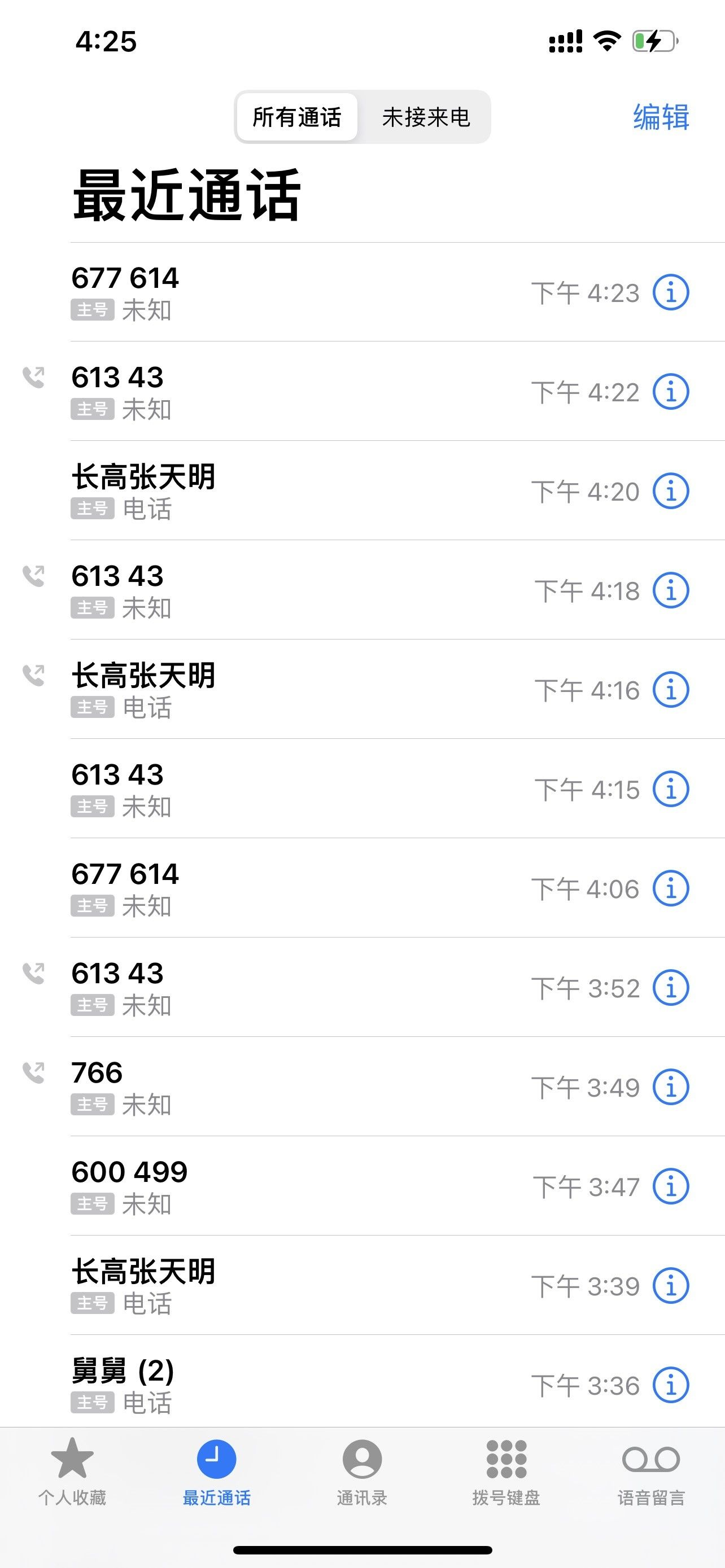Go to the 通讯录 contacts tab

coord(362,1472)
